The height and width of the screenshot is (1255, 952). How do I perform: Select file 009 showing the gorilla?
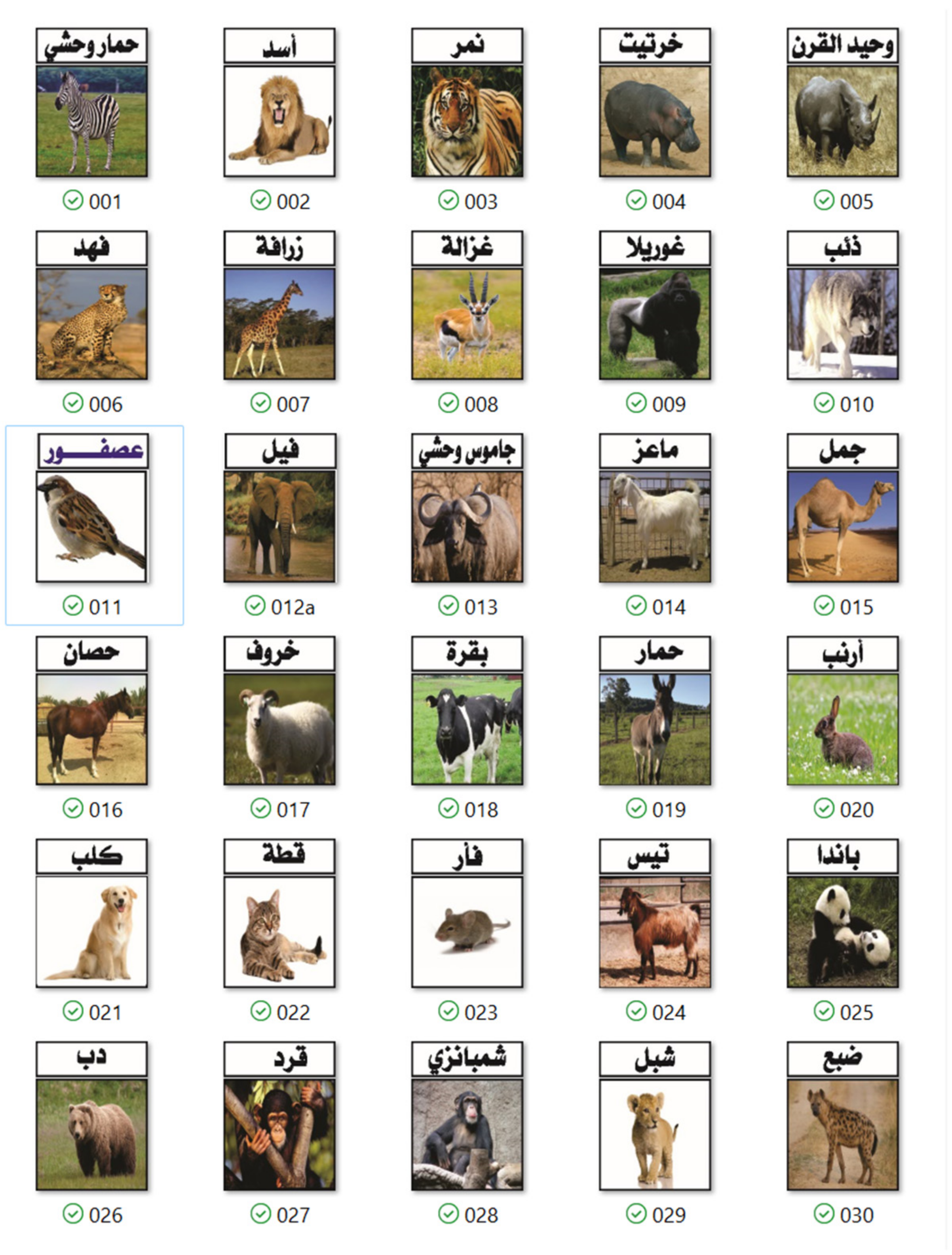click(654, 324)
